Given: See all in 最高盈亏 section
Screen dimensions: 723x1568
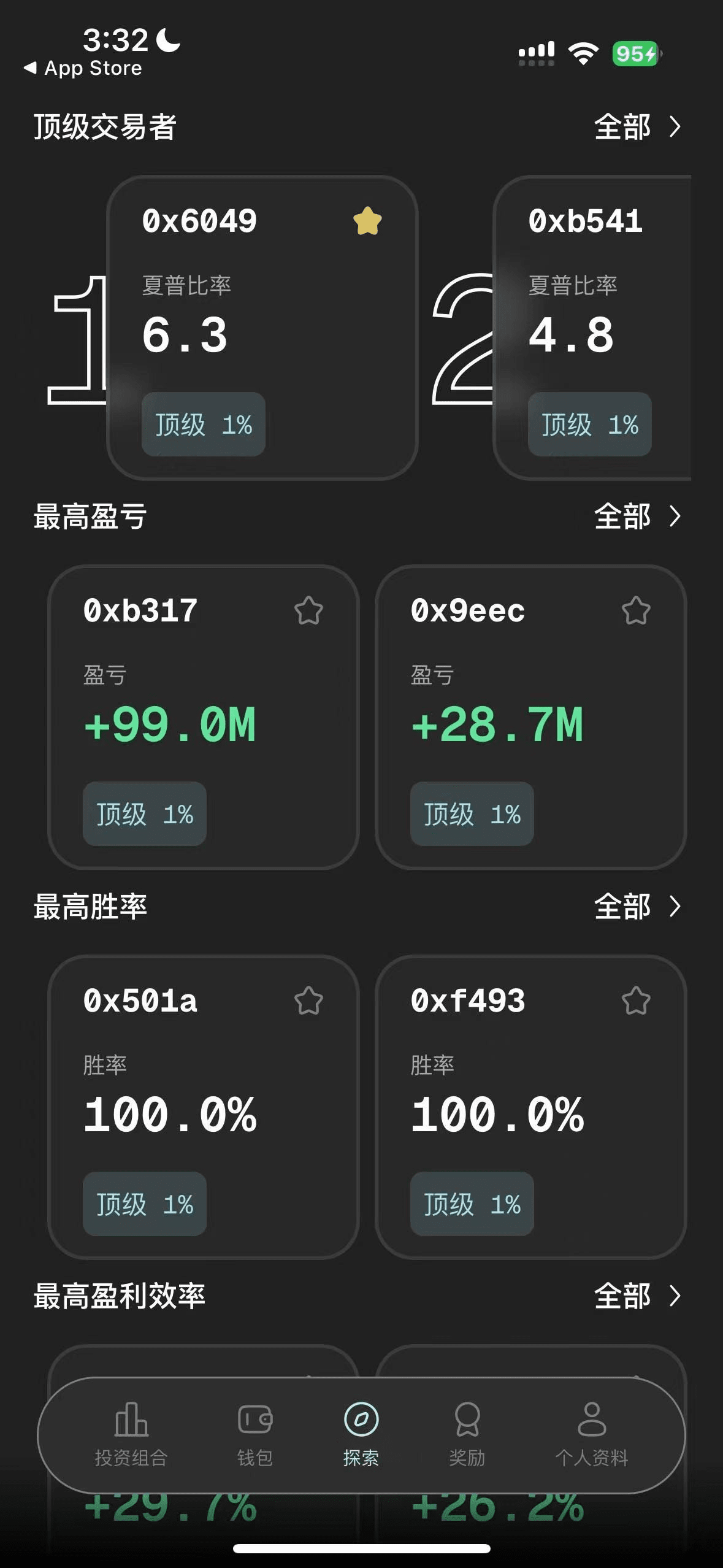Looking at the screenshot, I should click(x=637, y=517).
